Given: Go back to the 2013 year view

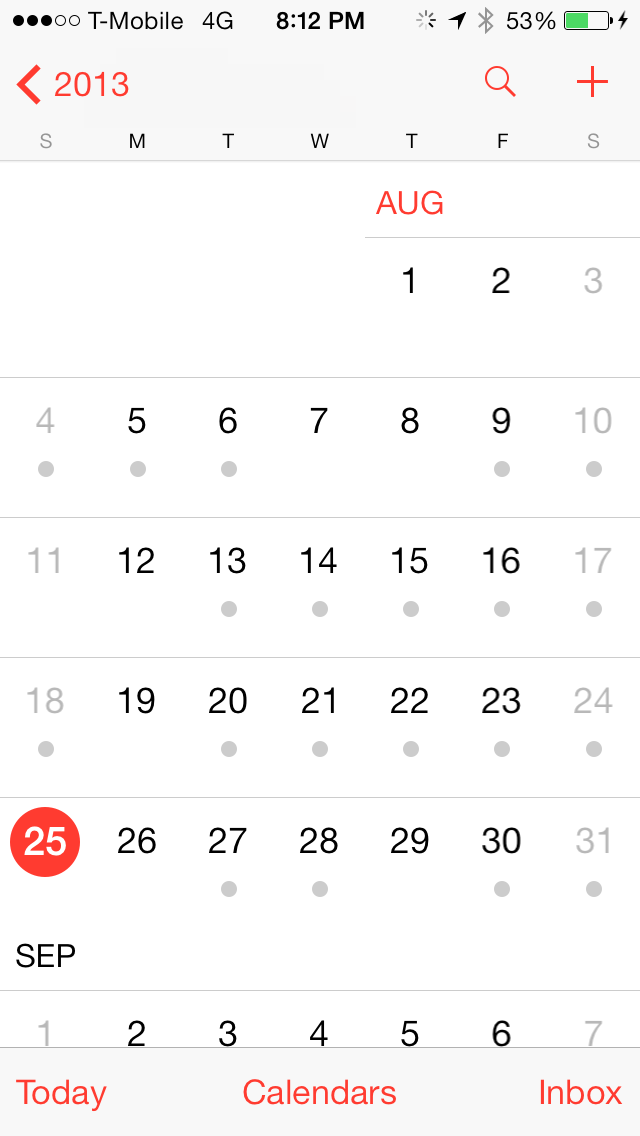Looking at the screenshot, I should tap(72, 84).
